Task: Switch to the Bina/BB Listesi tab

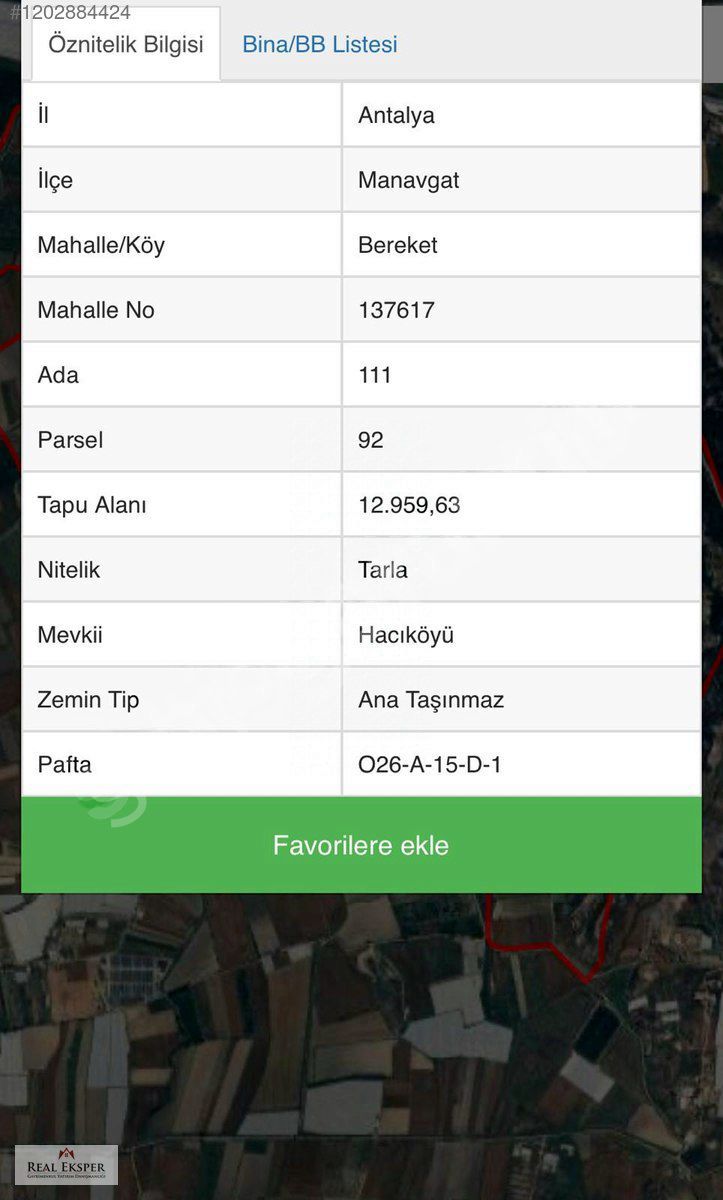Action: tap(319, 45)
